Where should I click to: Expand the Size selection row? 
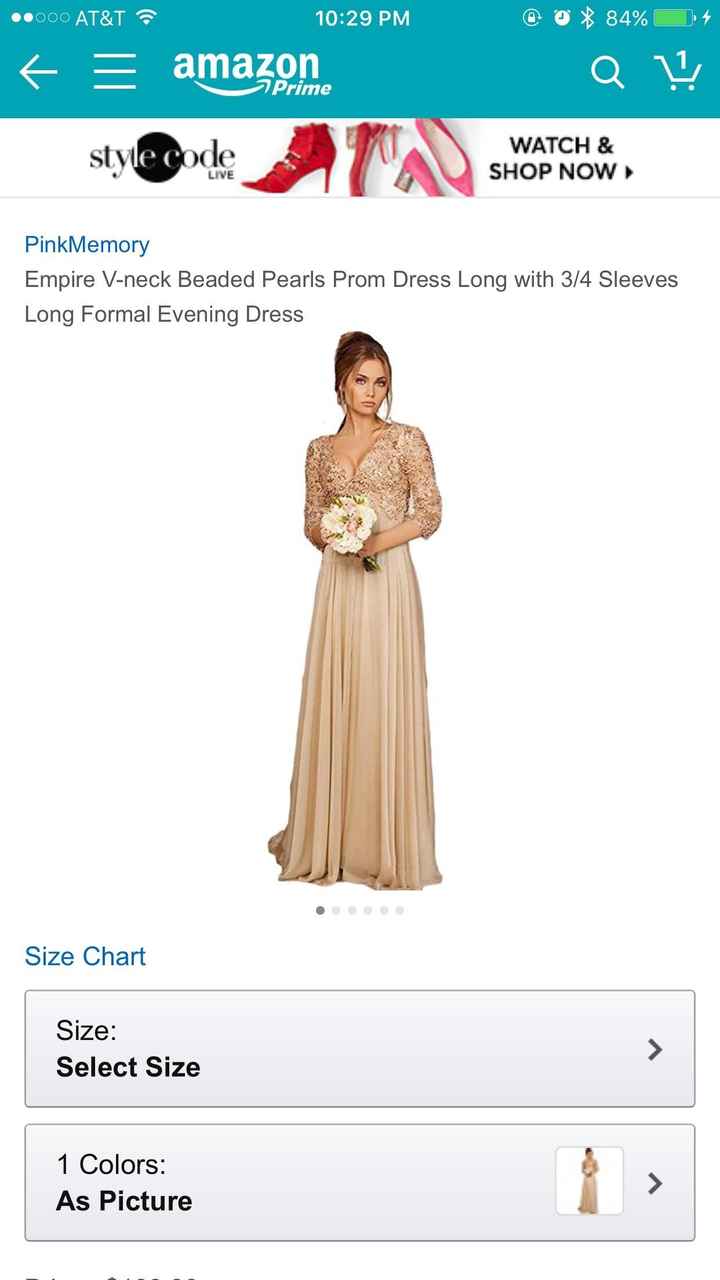360,1048
